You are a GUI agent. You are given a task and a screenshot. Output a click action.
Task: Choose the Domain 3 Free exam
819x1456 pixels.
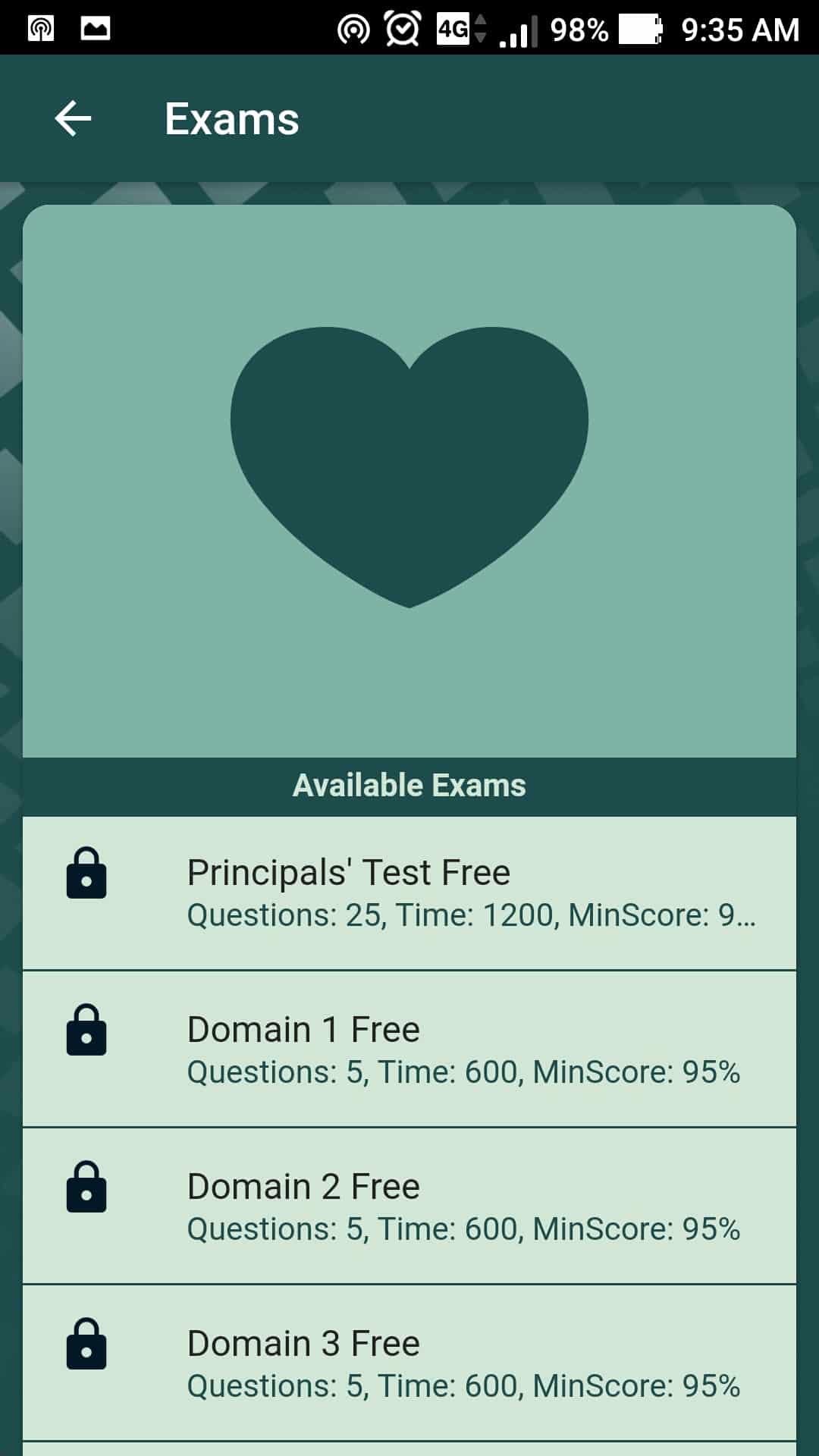click(409, 1363)
